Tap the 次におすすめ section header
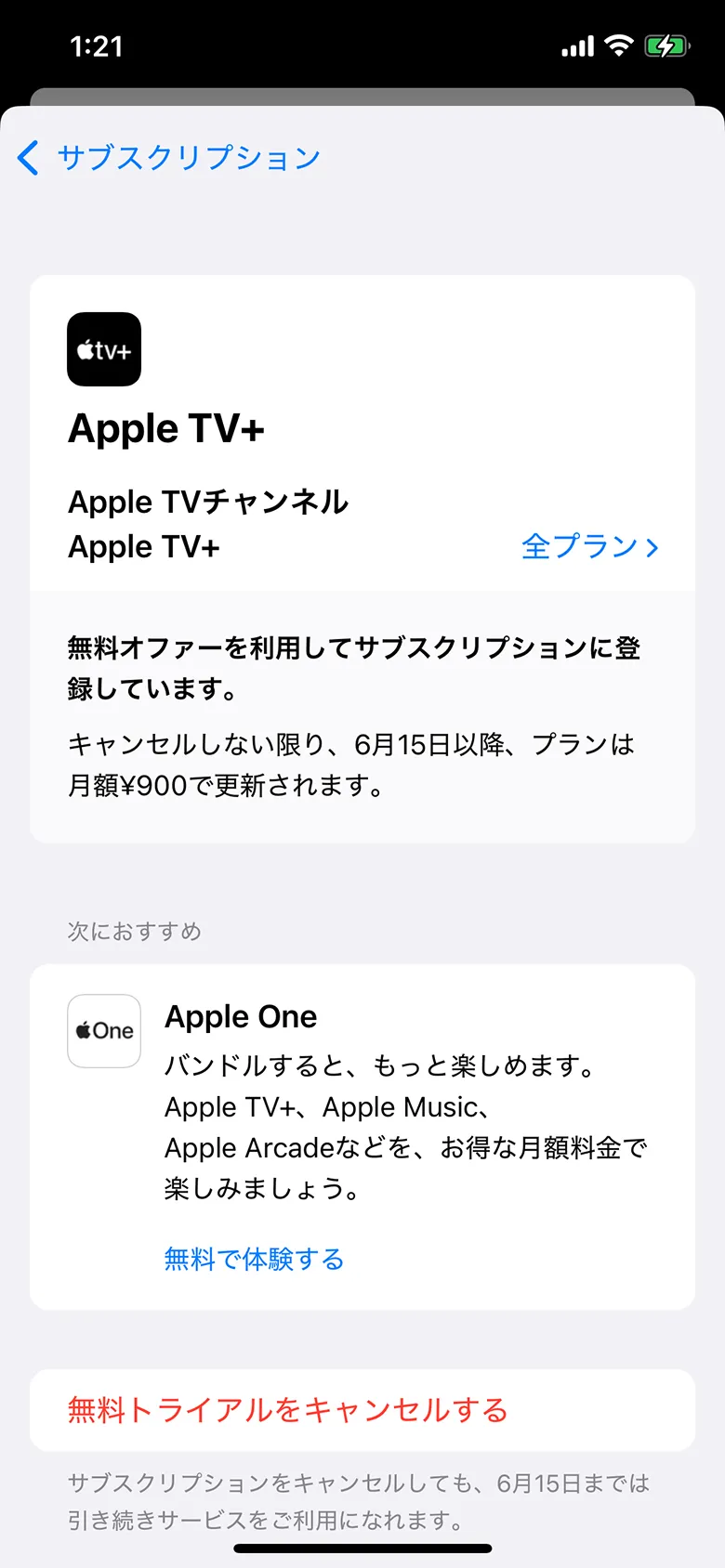Screen dimensions: 725x1568 coord(135,931)
